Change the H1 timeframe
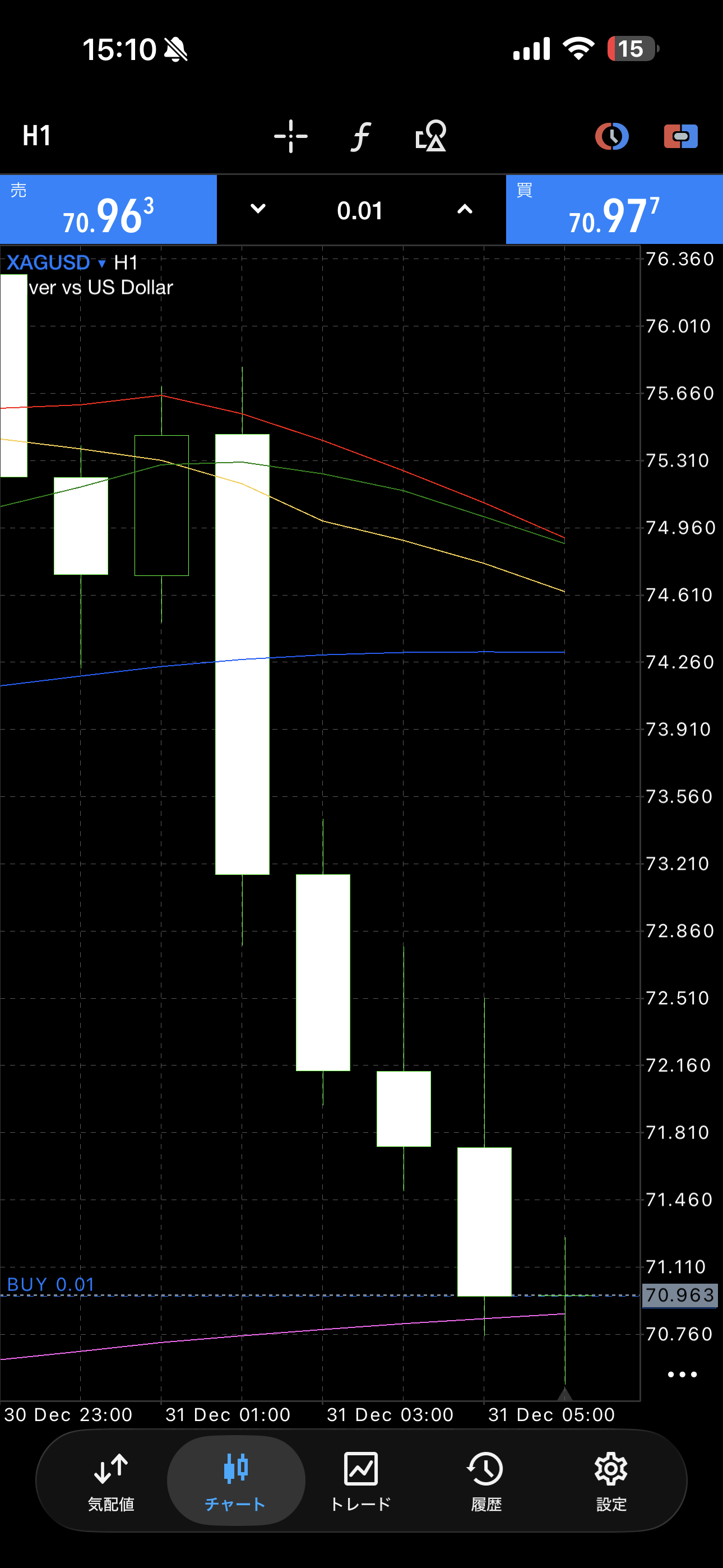 coord(36,136)
